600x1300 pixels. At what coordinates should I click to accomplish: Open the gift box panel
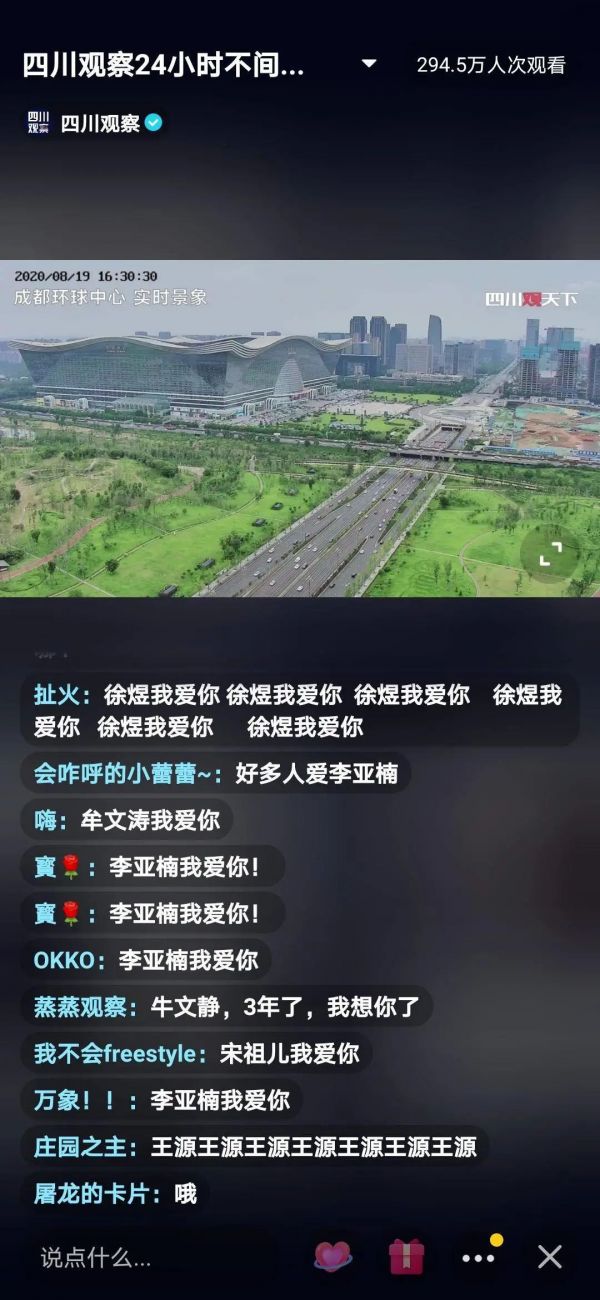407,1256
